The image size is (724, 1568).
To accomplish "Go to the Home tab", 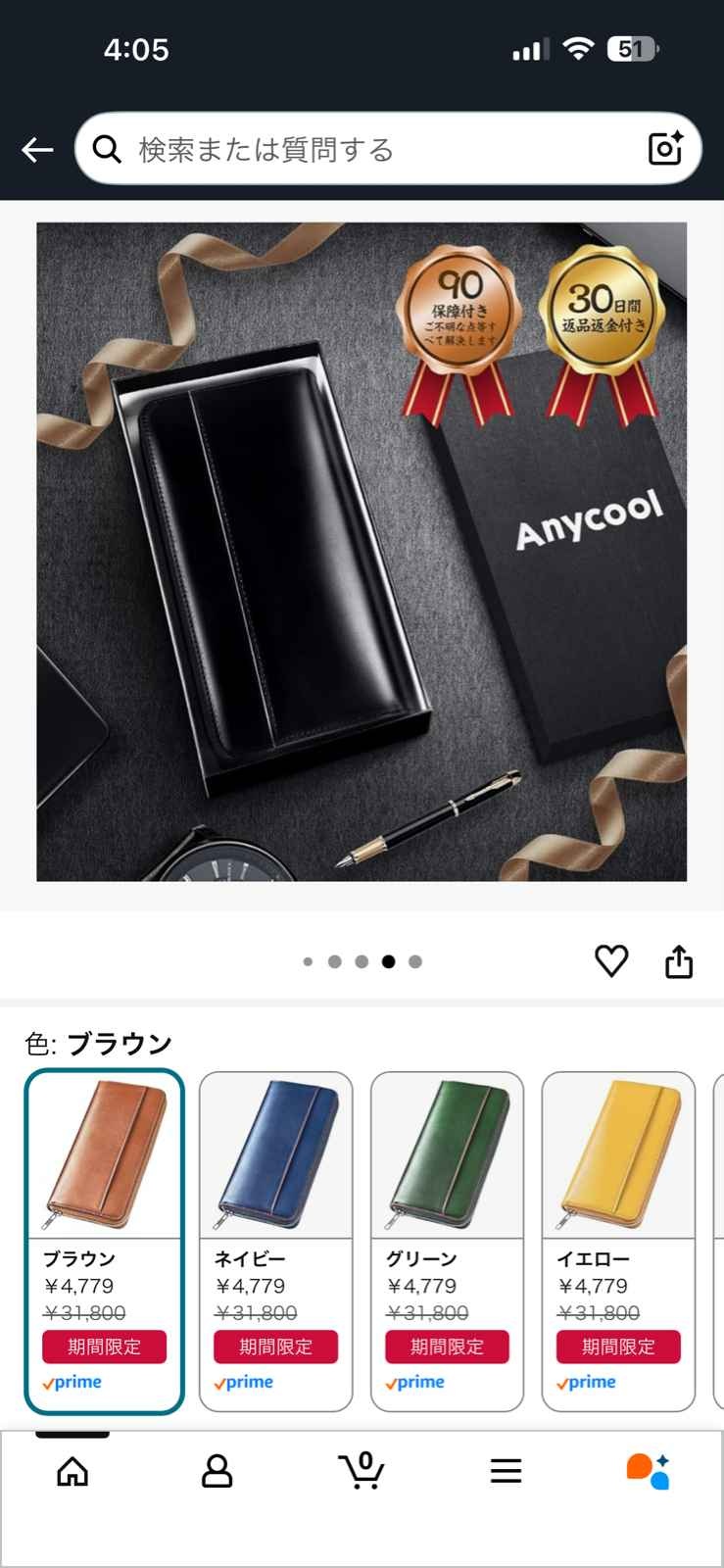I will coord(72,1471).
